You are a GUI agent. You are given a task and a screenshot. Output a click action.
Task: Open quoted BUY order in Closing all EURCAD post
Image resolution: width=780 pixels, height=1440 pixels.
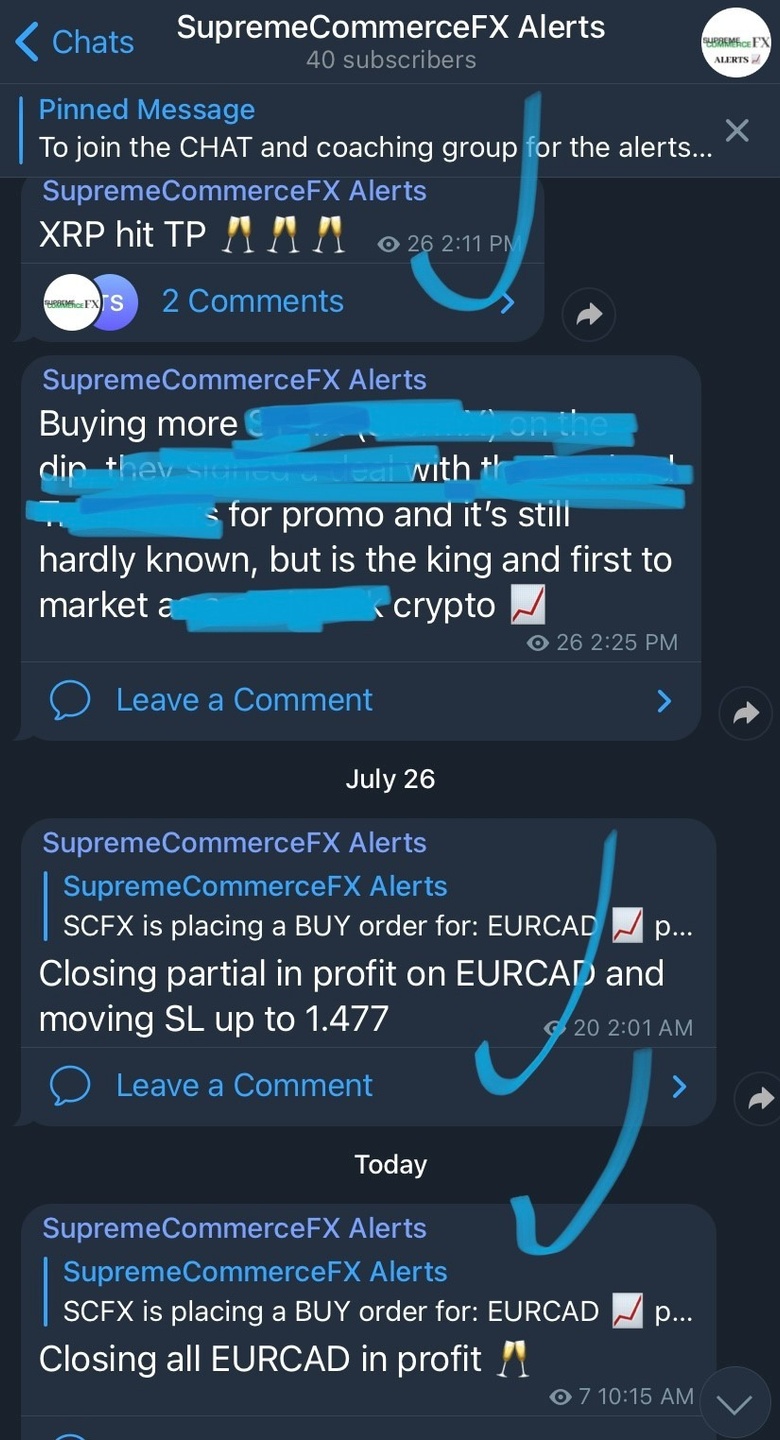pos(369,1291)
